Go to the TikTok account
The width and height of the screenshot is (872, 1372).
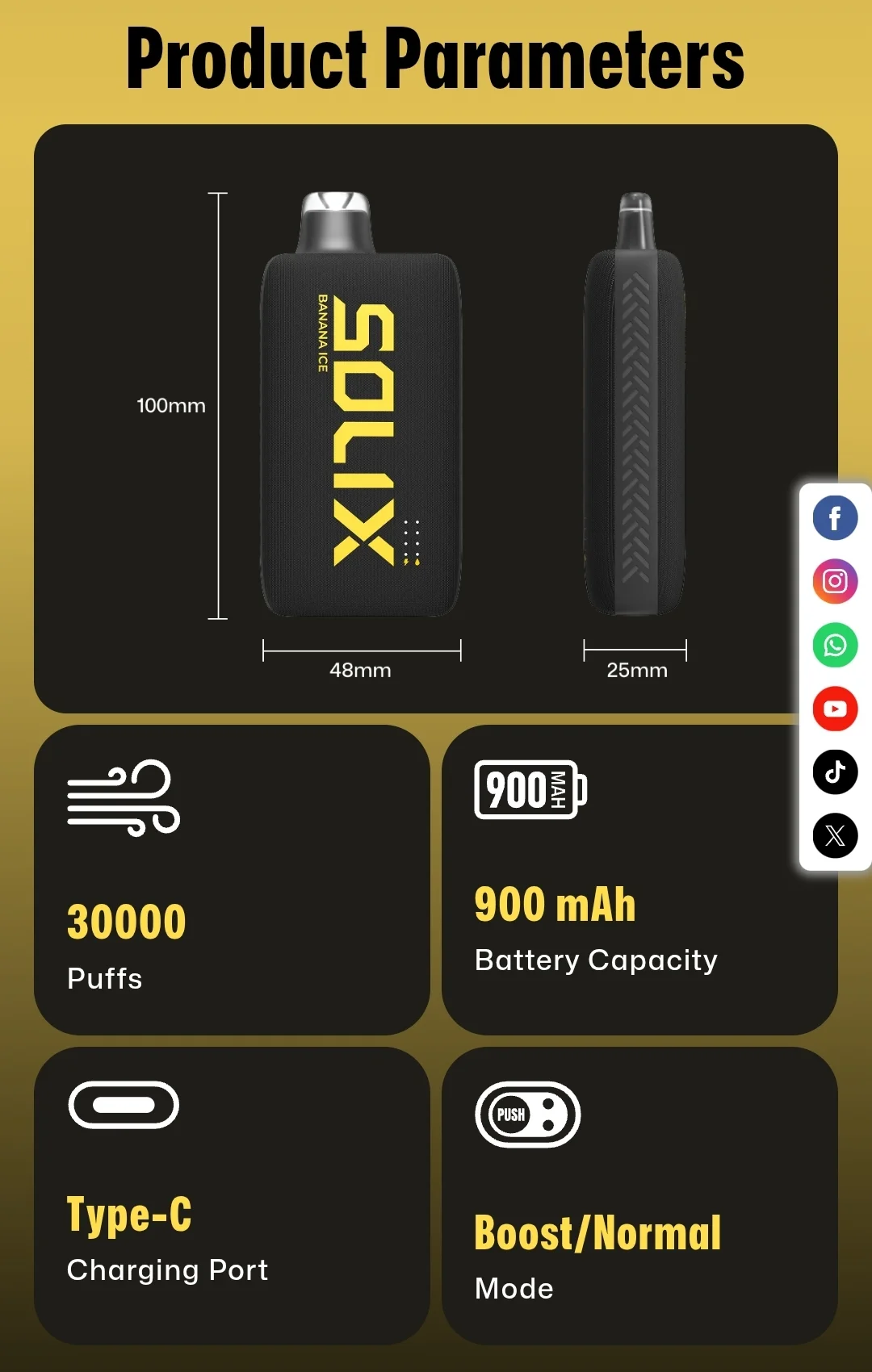click(835, 772)
